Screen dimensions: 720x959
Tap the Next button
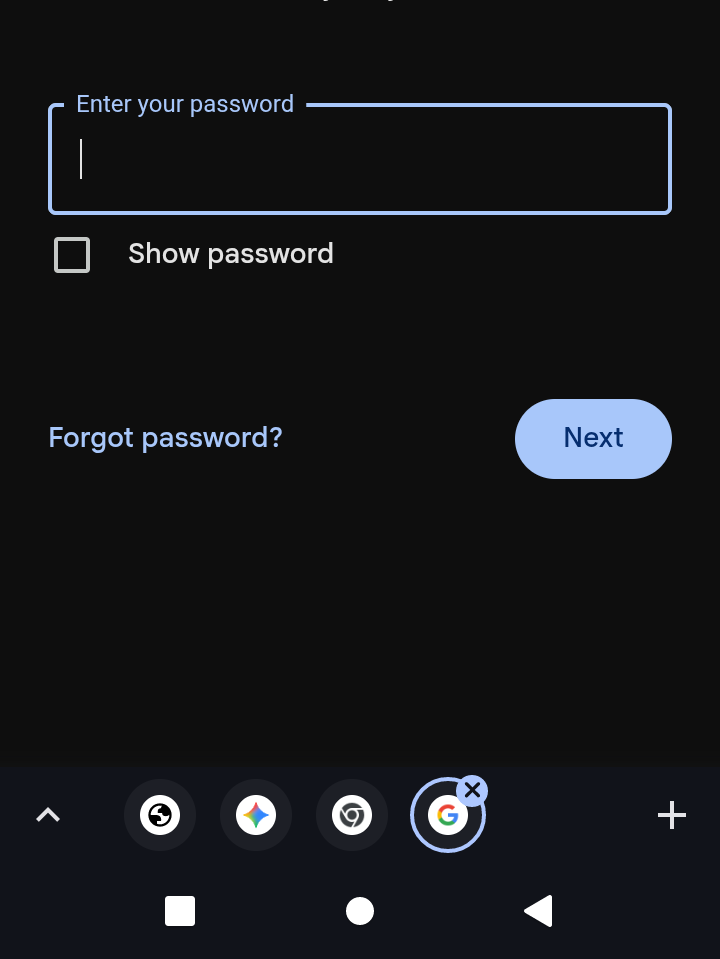(x=593, y=438)
